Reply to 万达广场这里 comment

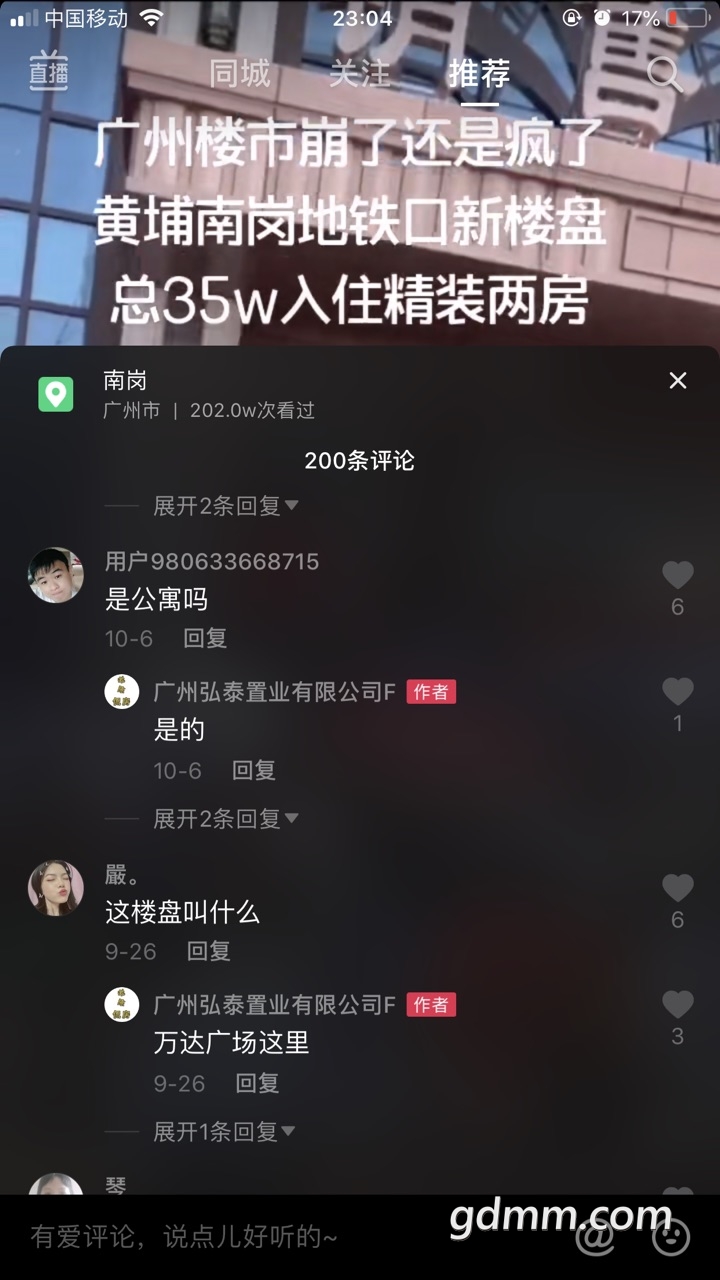(257, 1083)
